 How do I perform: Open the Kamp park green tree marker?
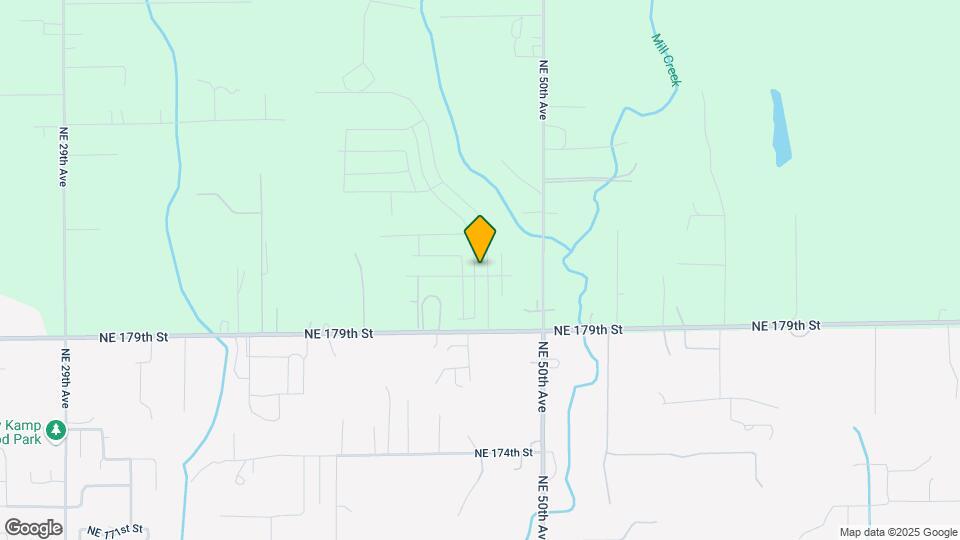(58, 430)
